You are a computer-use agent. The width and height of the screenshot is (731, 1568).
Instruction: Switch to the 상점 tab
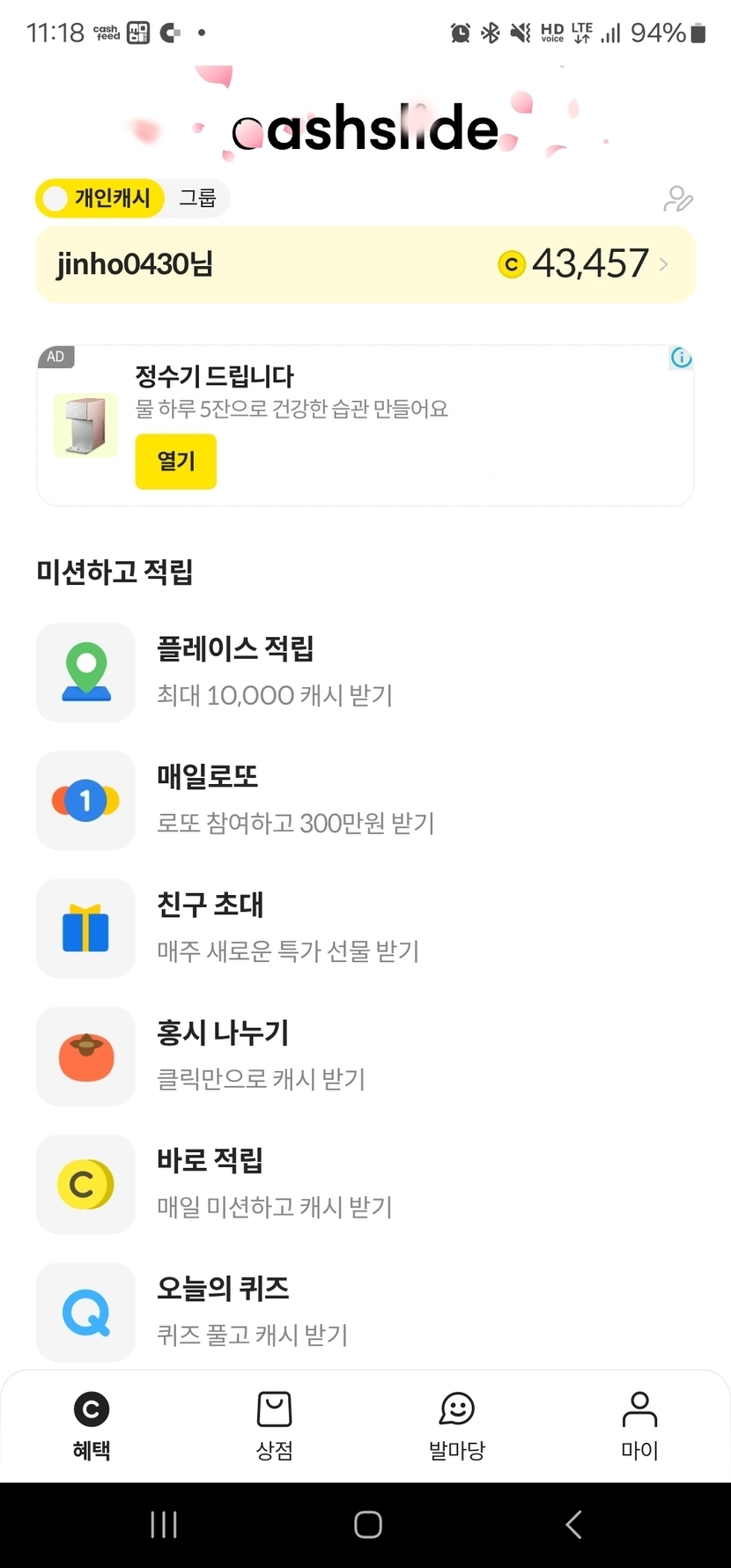(274, 1425)
